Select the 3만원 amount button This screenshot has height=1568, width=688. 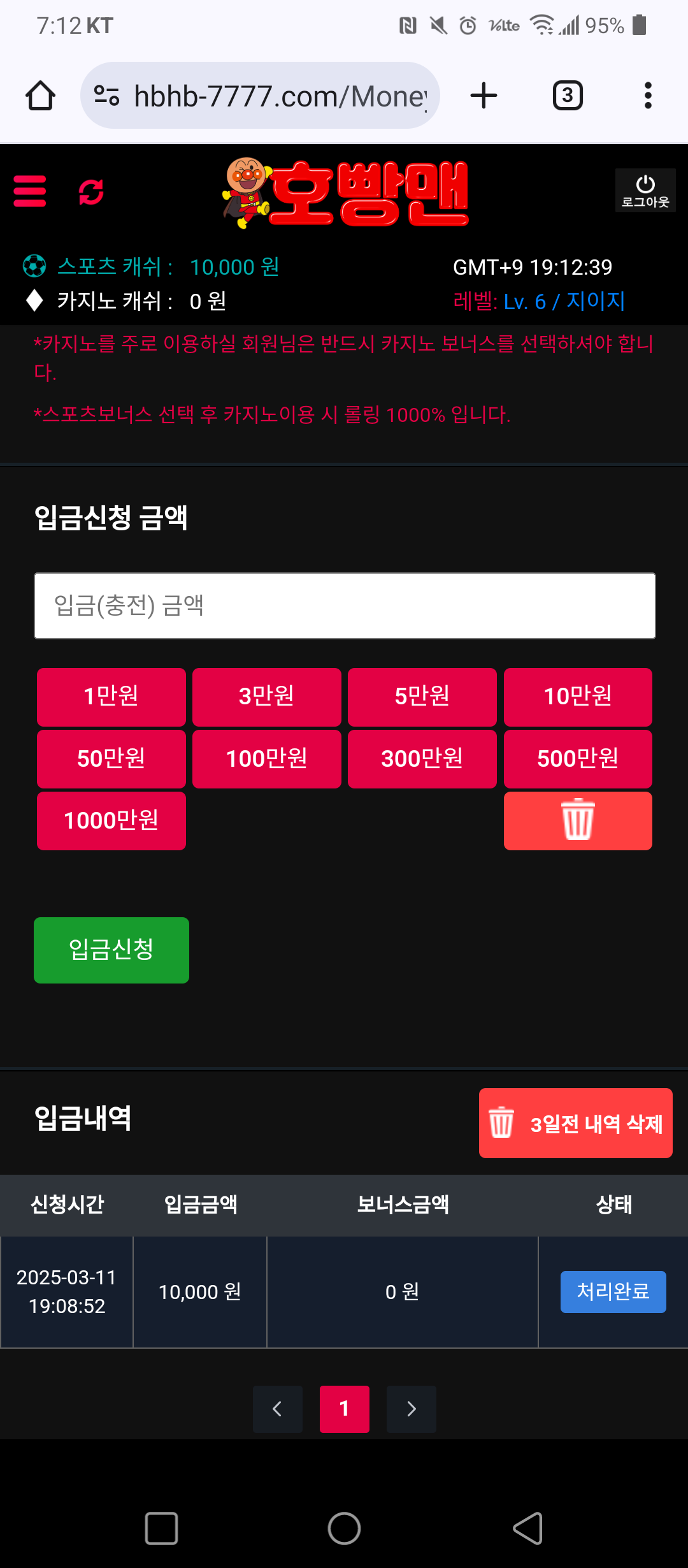pos(267,697)
